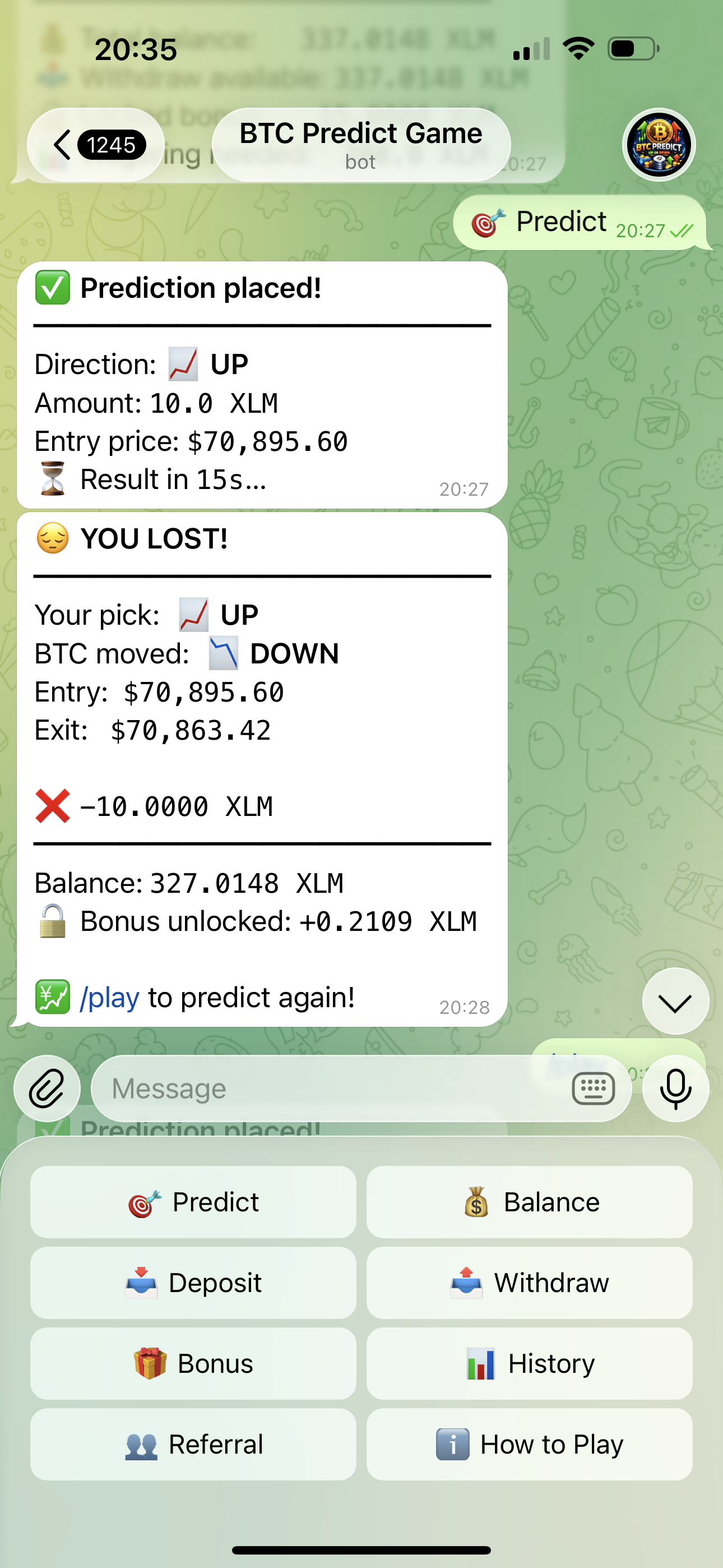Image resolution: width=723 pixels, height=1568 pixels.
Task: Go back using the chevron with 1245 badge
Action: point(94,145)
